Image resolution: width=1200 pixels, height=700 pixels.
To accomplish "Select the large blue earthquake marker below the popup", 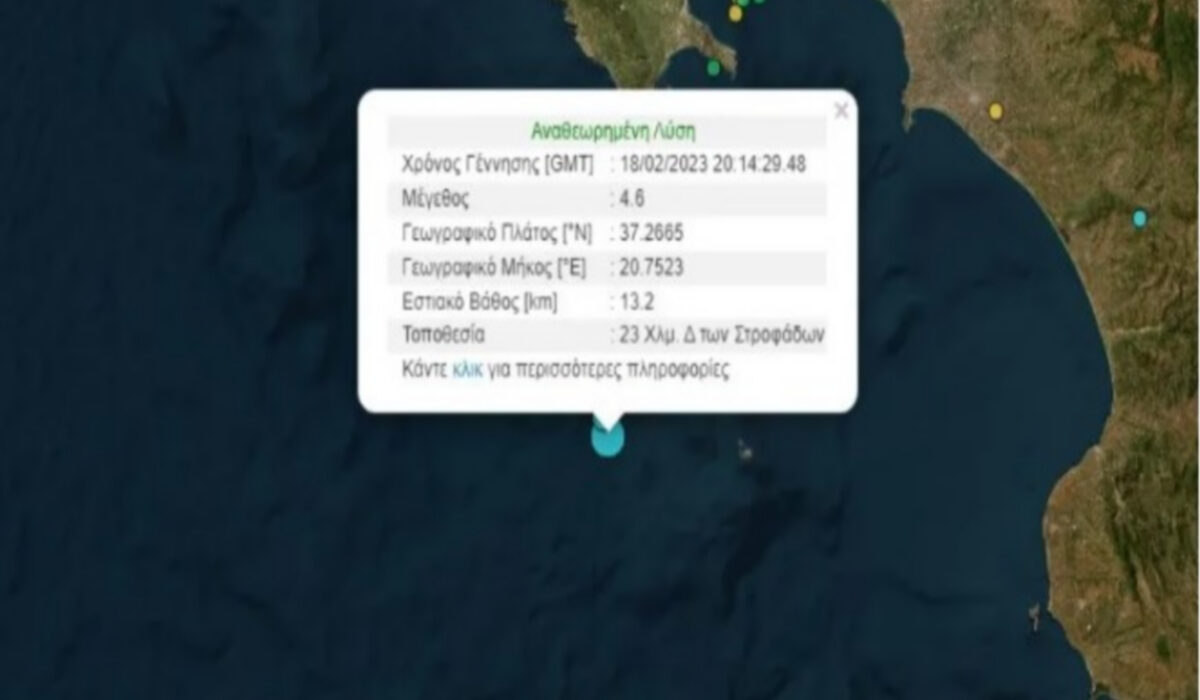I will (x=608, y=439).
